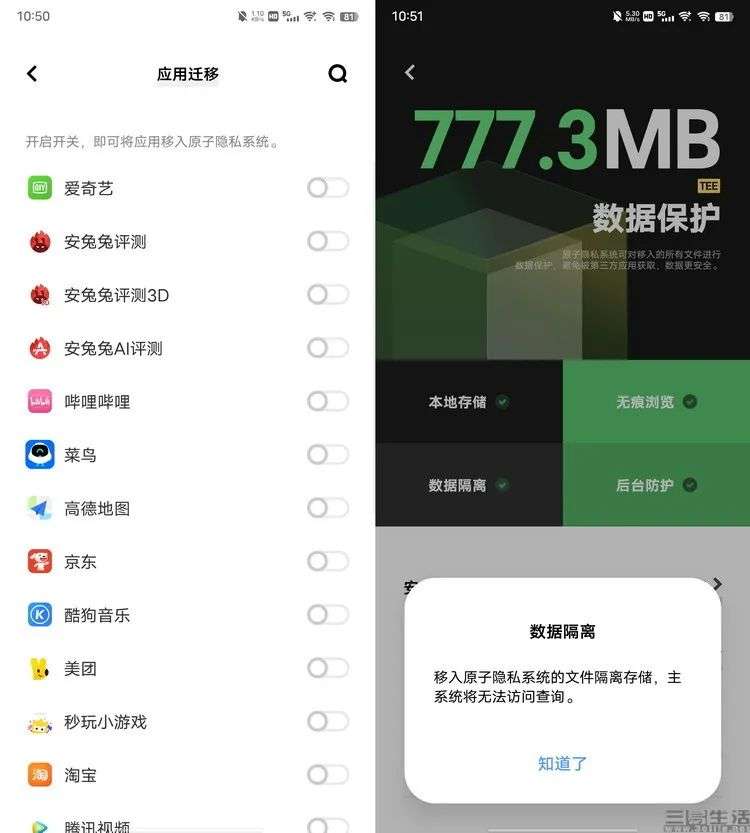Enable the 安兔兔AI评测 switch
750x833 pixels.
click(328, 348)
